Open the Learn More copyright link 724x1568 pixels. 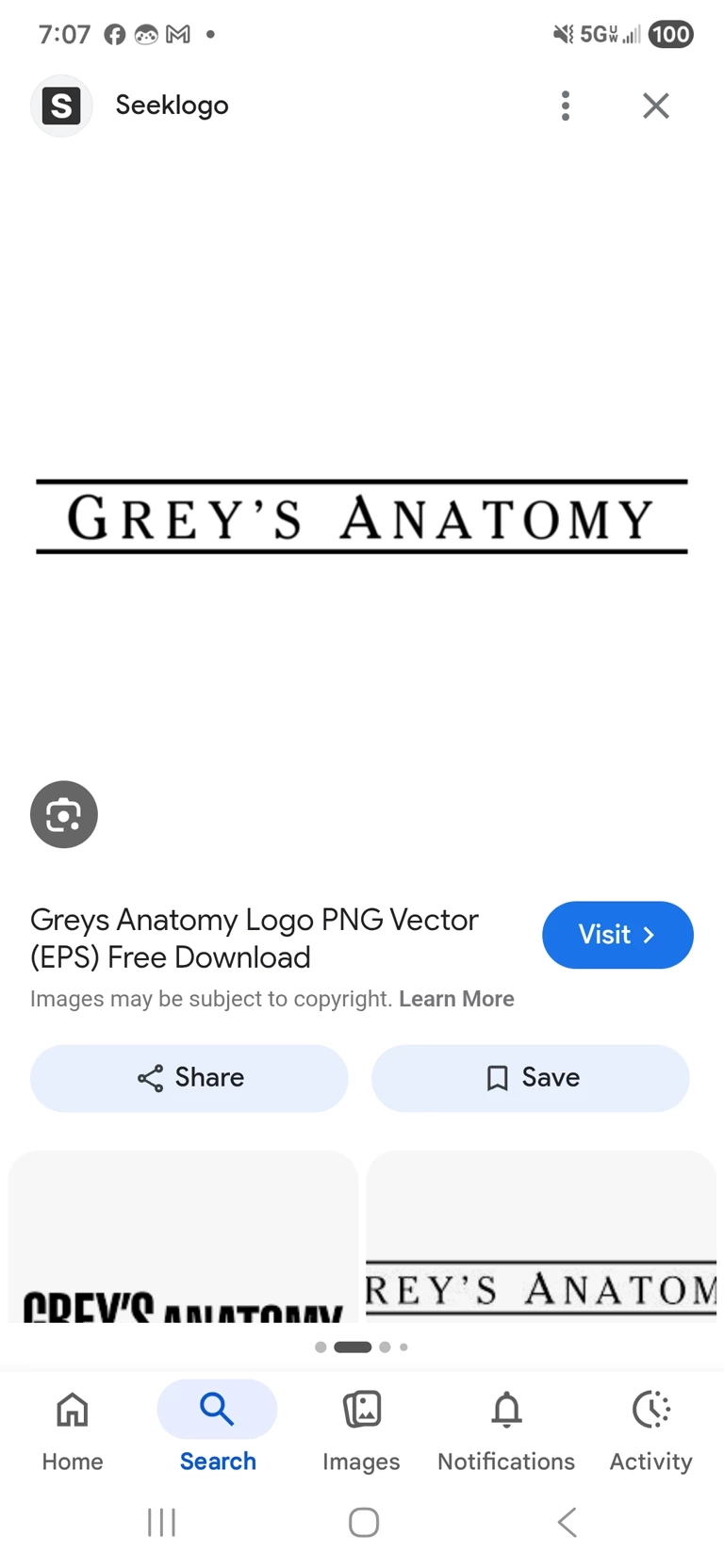coord(456,999)
